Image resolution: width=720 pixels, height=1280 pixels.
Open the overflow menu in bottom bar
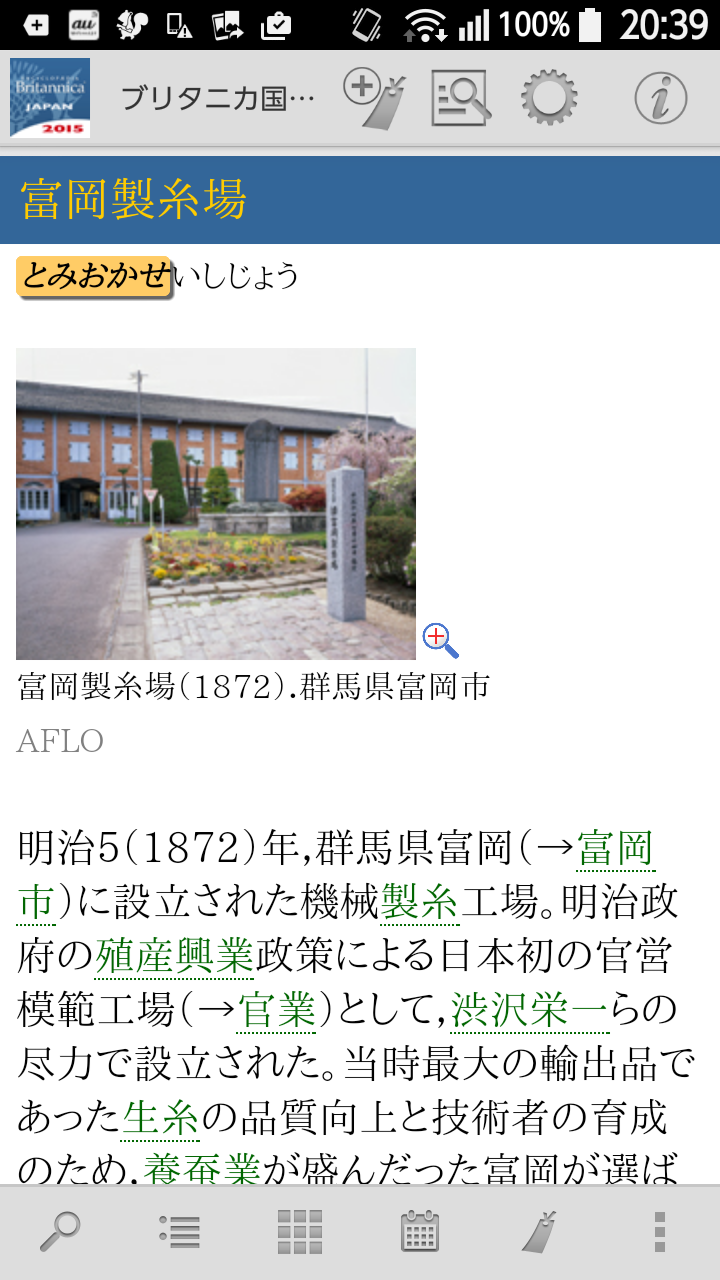(659, 1232)
